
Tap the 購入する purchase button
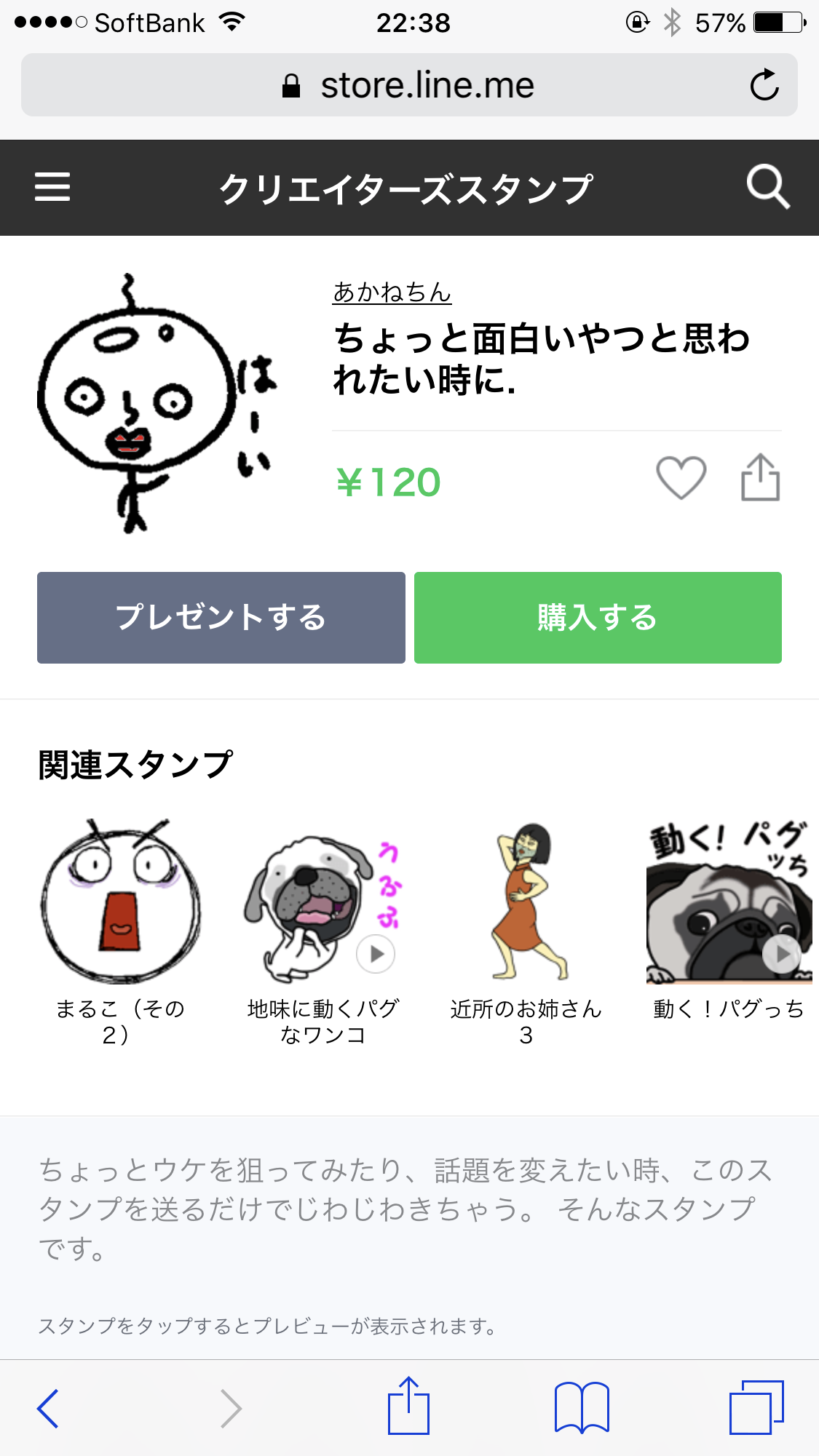[x=598, y=618]
